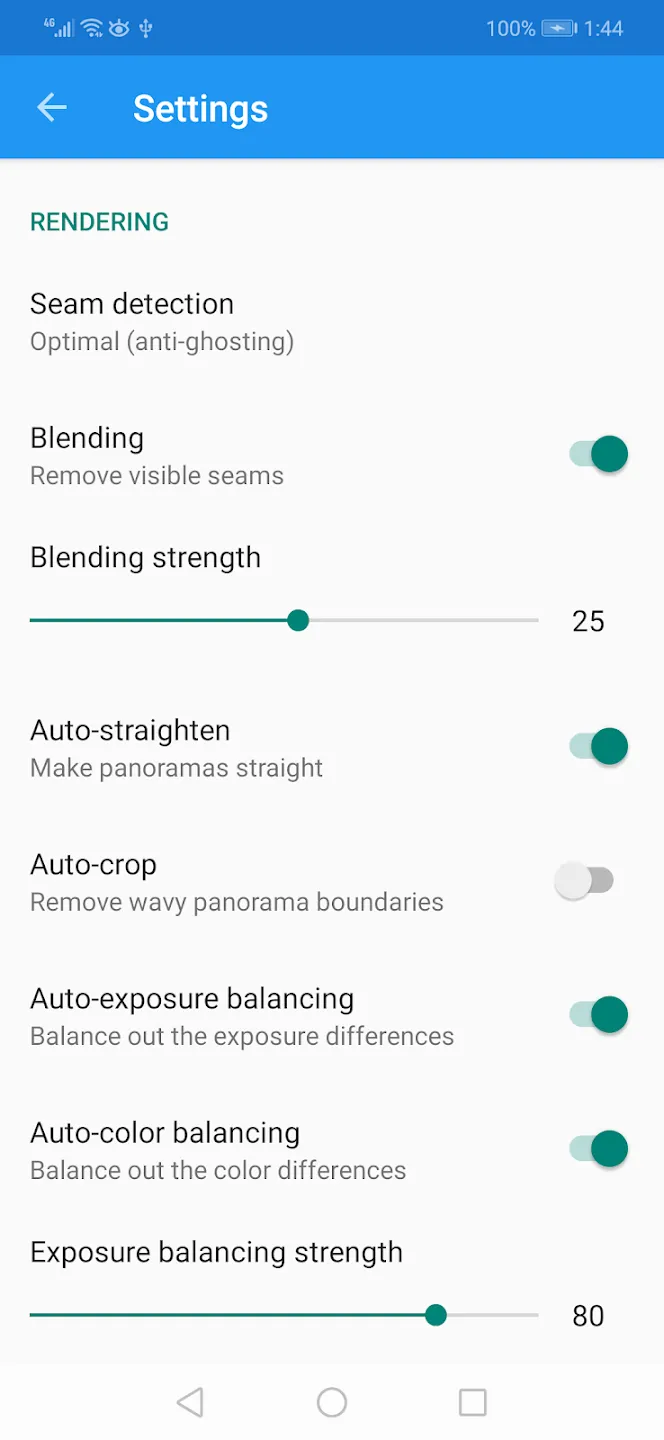
Task: Disable the Auto-straighten toggle
Action: [x=598, y=746]
